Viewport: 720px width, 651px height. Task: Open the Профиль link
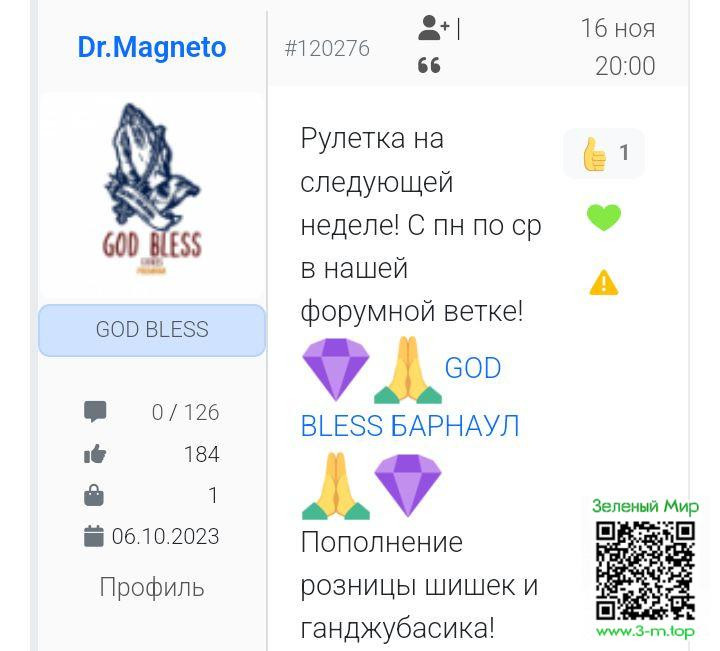click(x=152, y=587)
